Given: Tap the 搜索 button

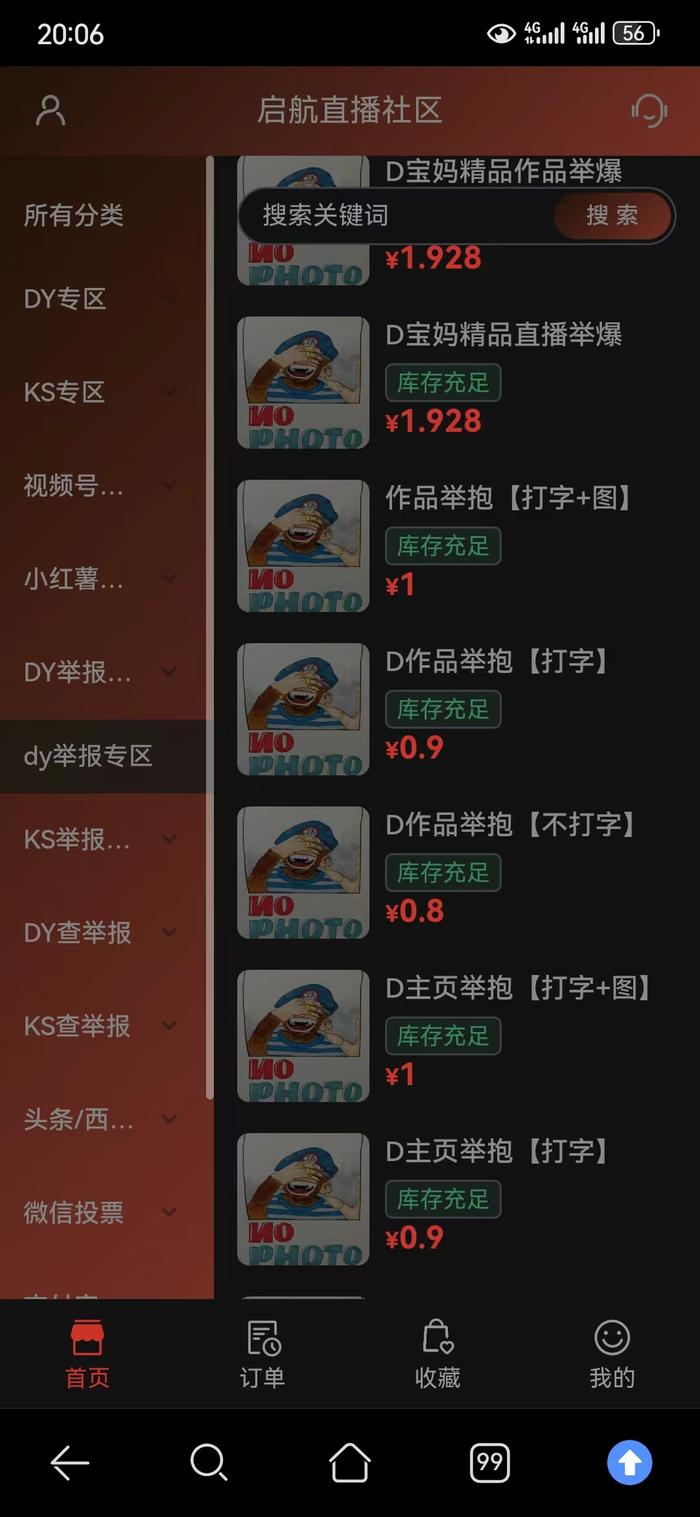Looking at the screenshot, I should 612,215.
